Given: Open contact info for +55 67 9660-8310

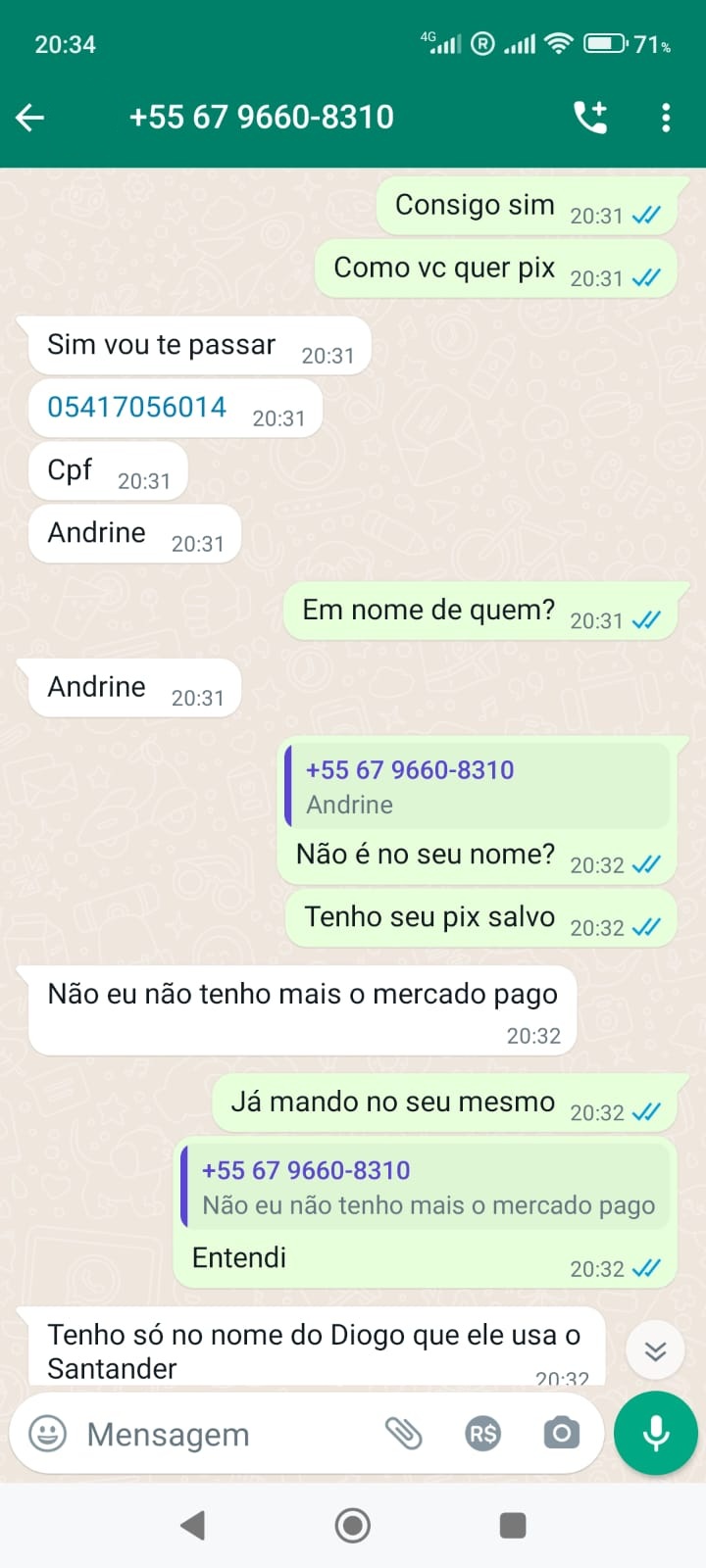Looking at the screenshot, I should click(261, 118).
